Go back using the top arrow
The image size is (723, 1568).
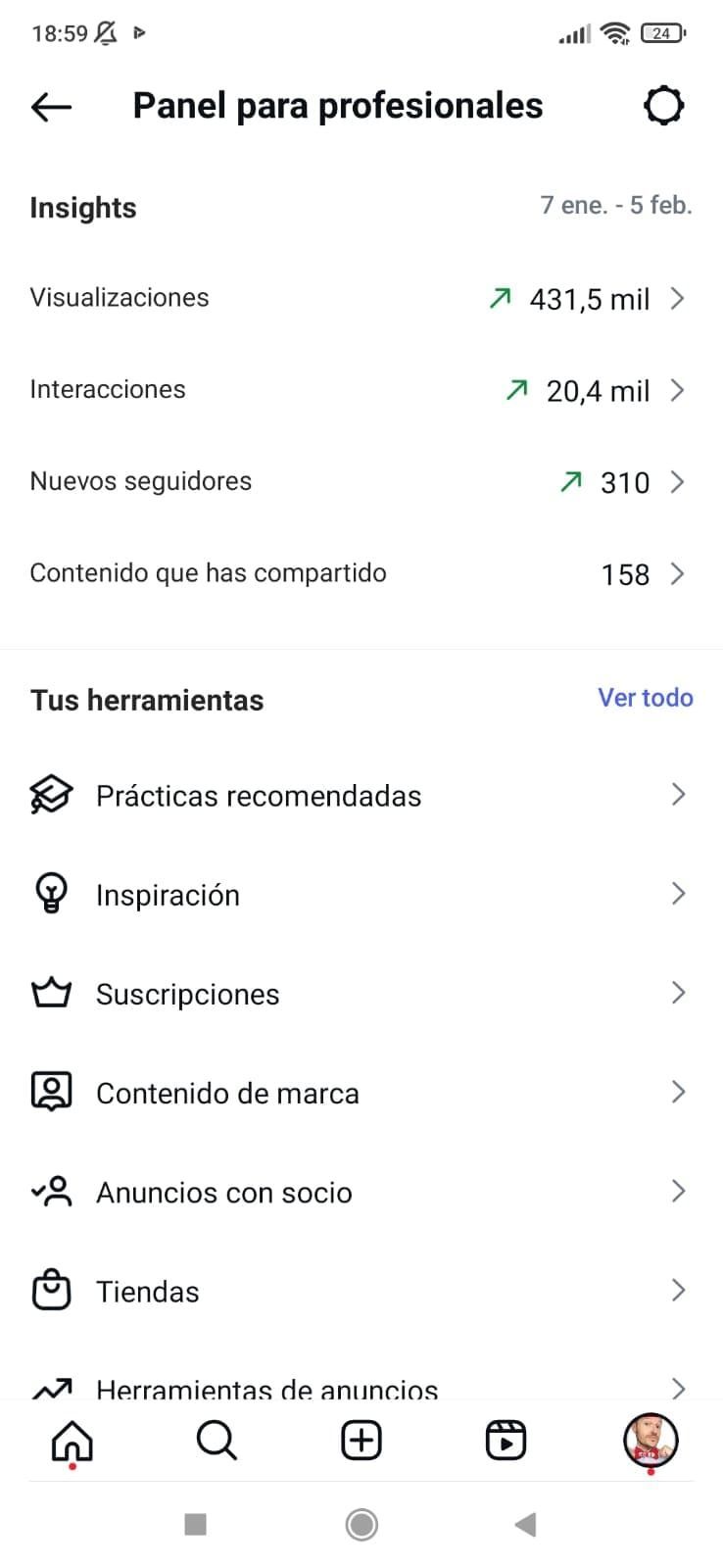coord(51,107)
